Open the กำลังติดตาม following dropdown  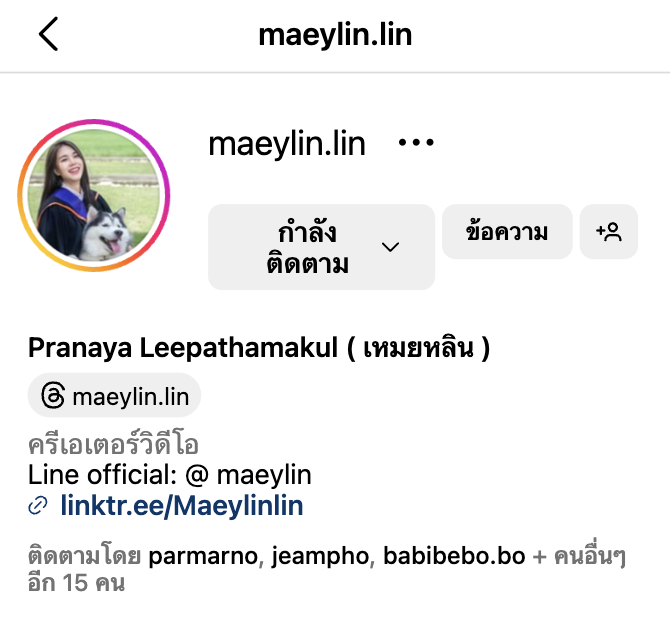click(321, 247)
